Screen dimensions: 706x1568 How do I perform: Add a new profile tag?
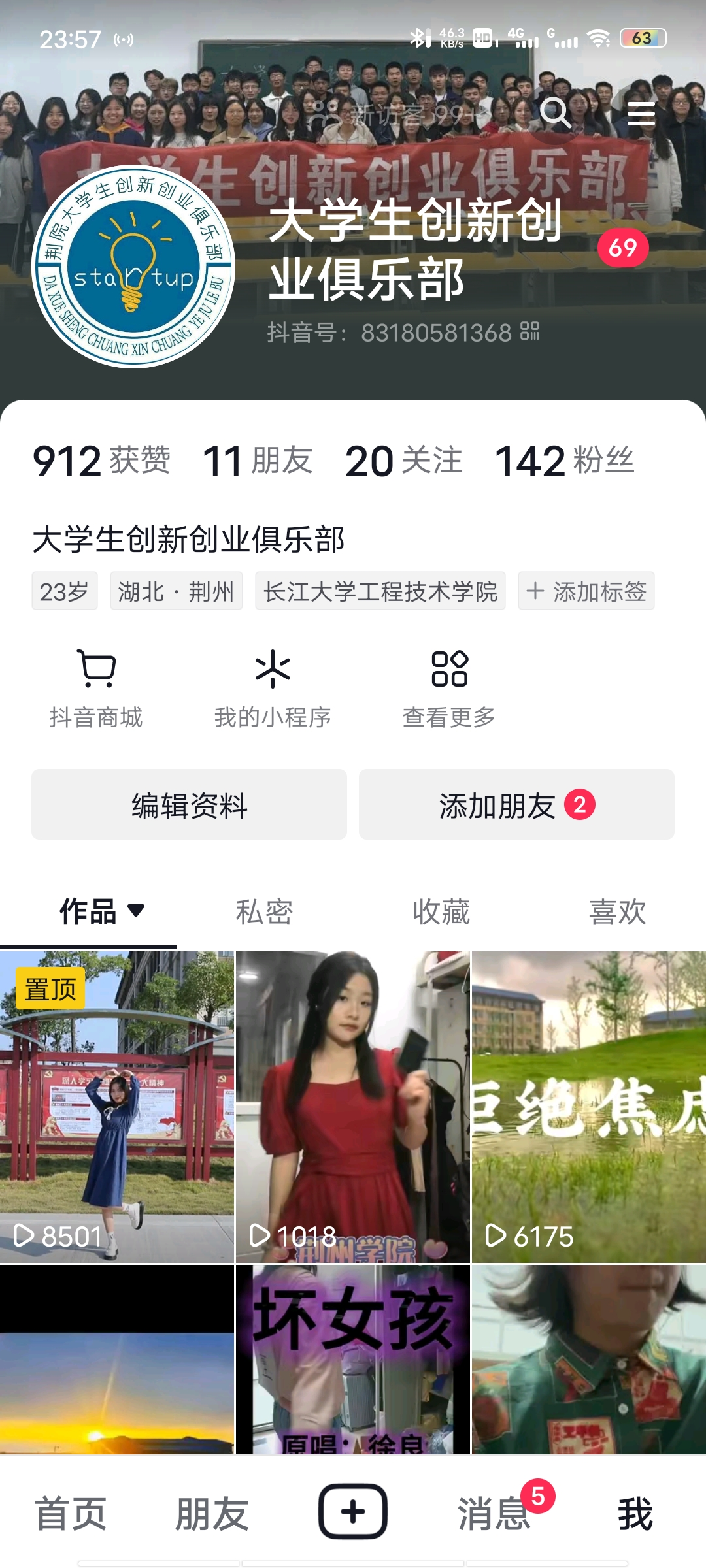click(586, 591)
